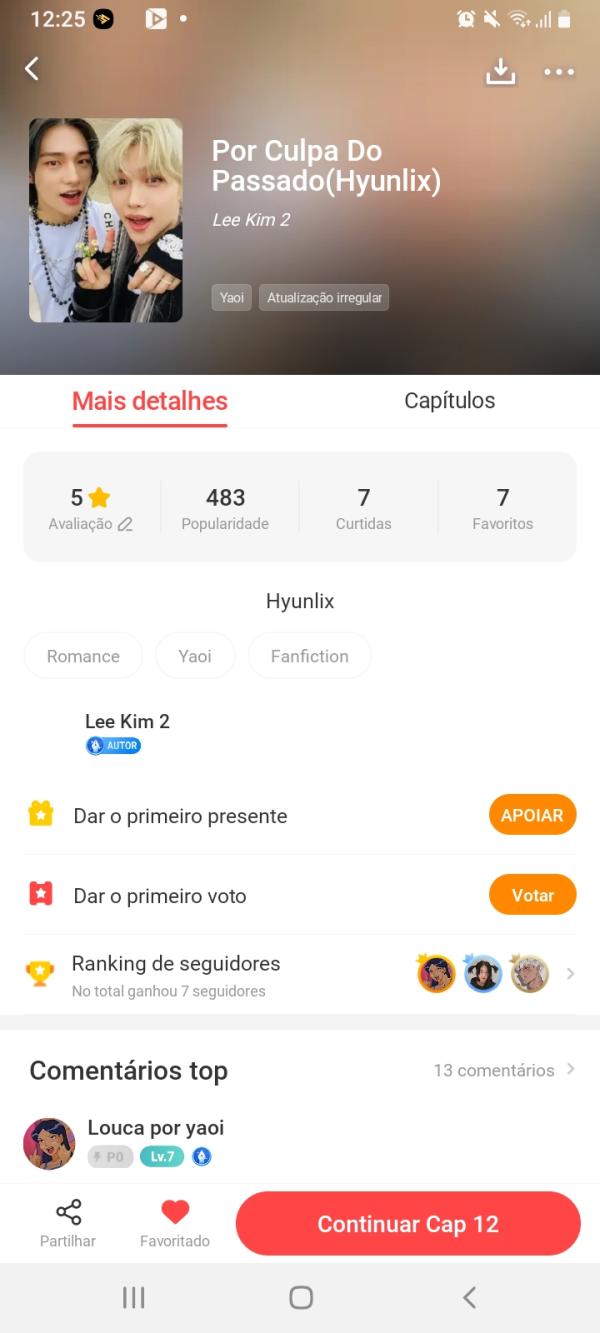Download this story for offline reading

pyautogui.click(x=500, y=71)
